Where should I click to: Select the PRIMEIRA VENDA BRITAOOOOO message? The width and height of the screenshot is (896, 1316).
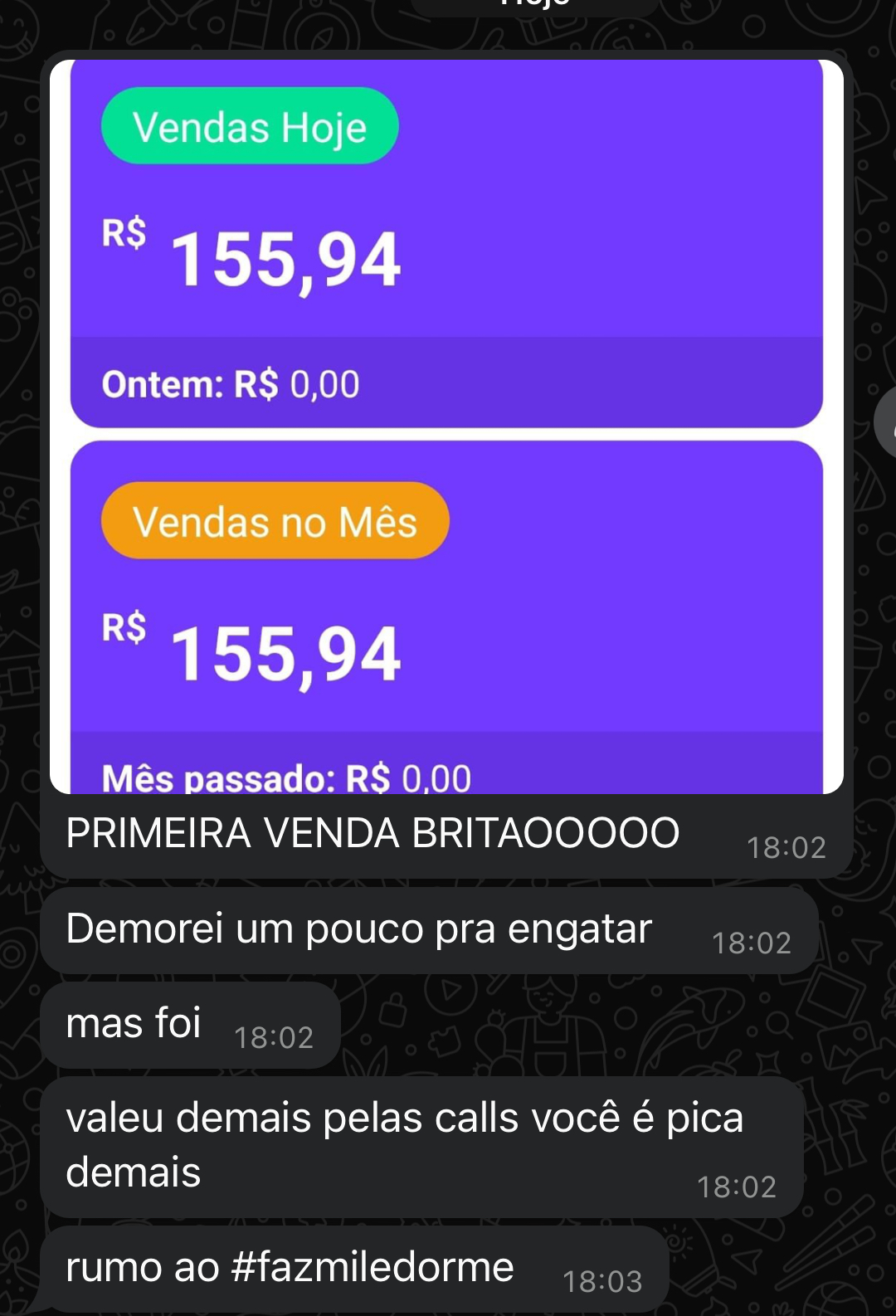point(373,831)
